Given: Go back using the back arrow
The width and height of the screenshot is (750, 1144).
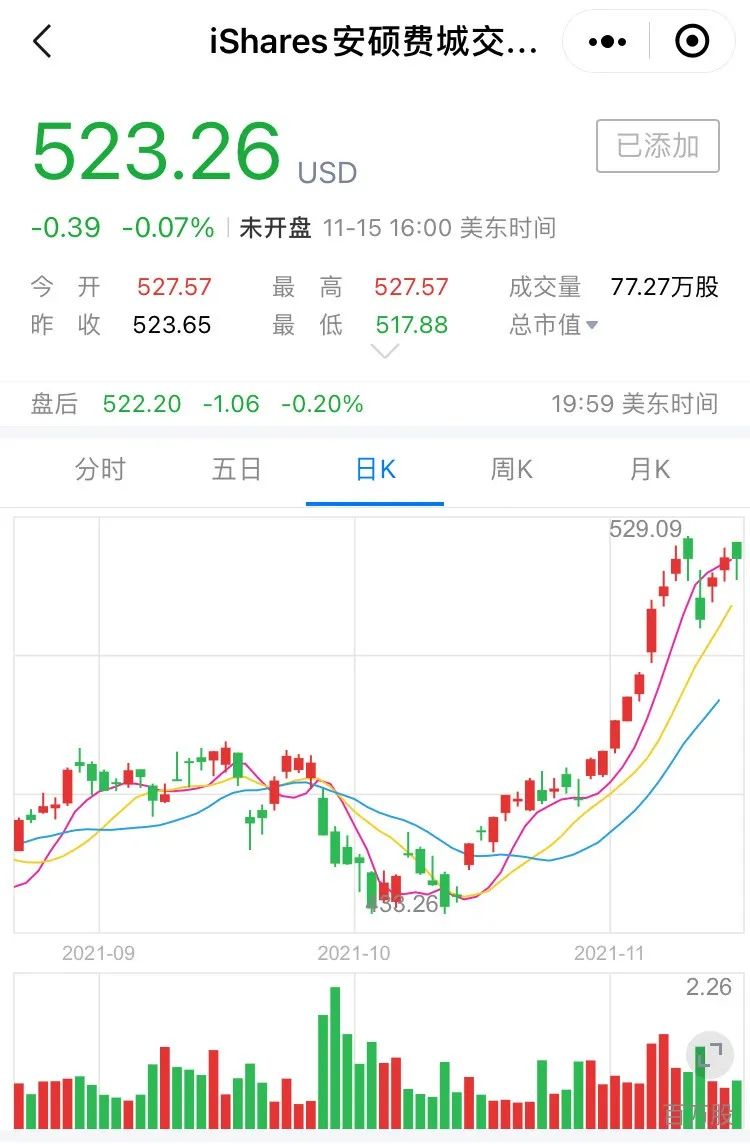Looking at the screenshot, I should pyautogui.click(x=43, y=41).
